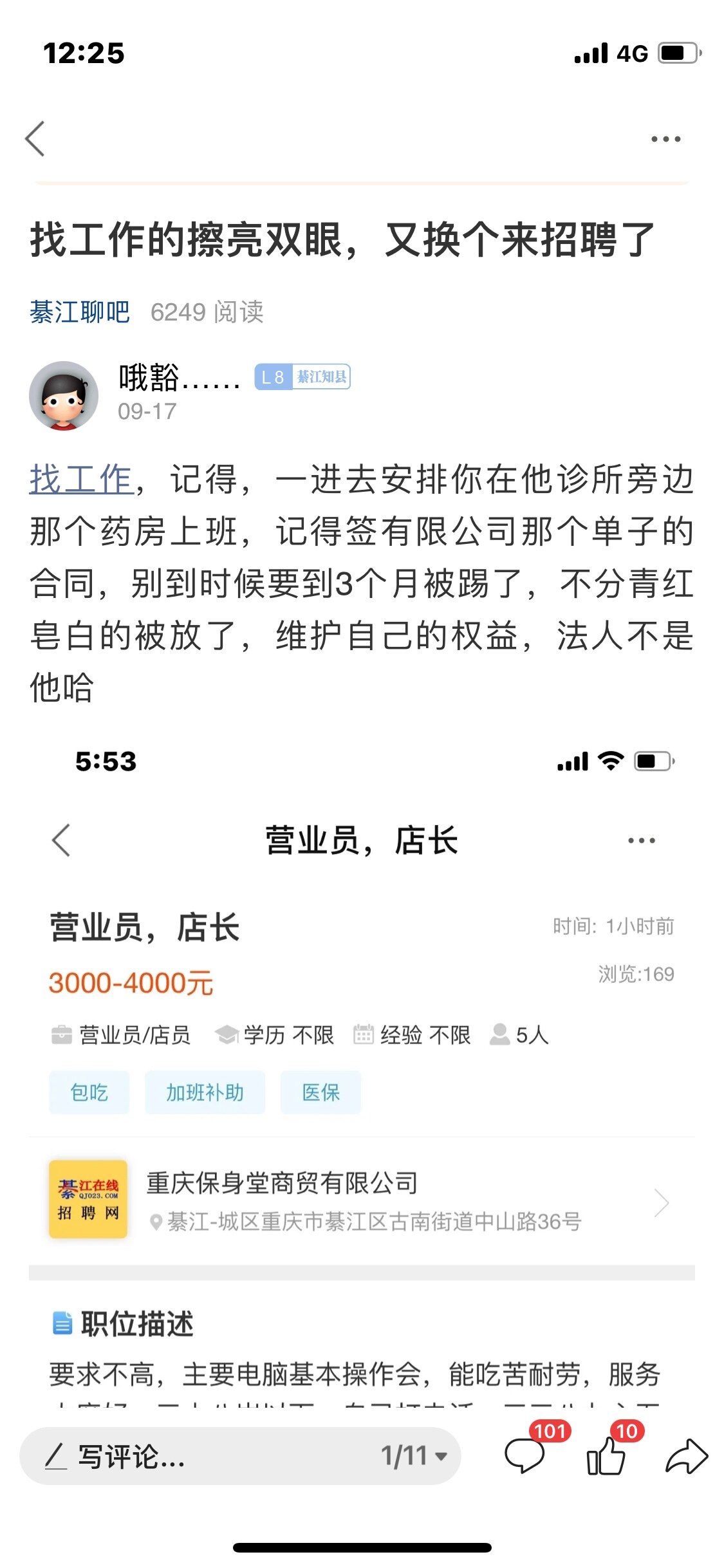The width and height of the screenshot is (724, 1568).
Task: Expand the 1/11 page selector
Action: [414, 1456]
